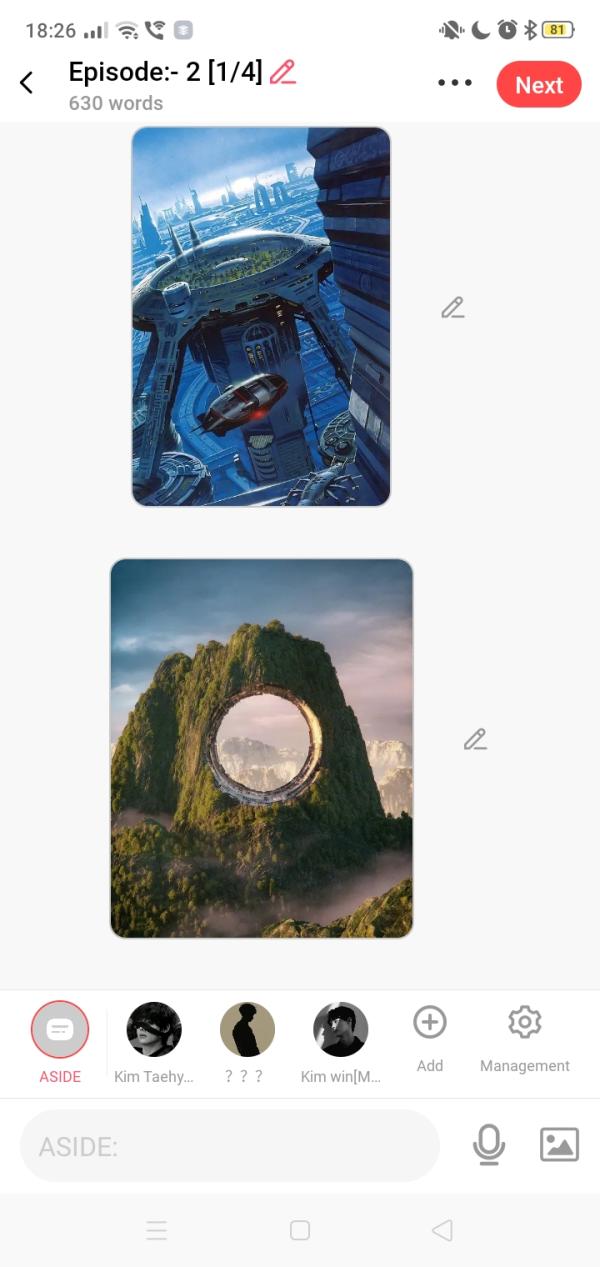Edit the futuristic city image

pos(453,308)
